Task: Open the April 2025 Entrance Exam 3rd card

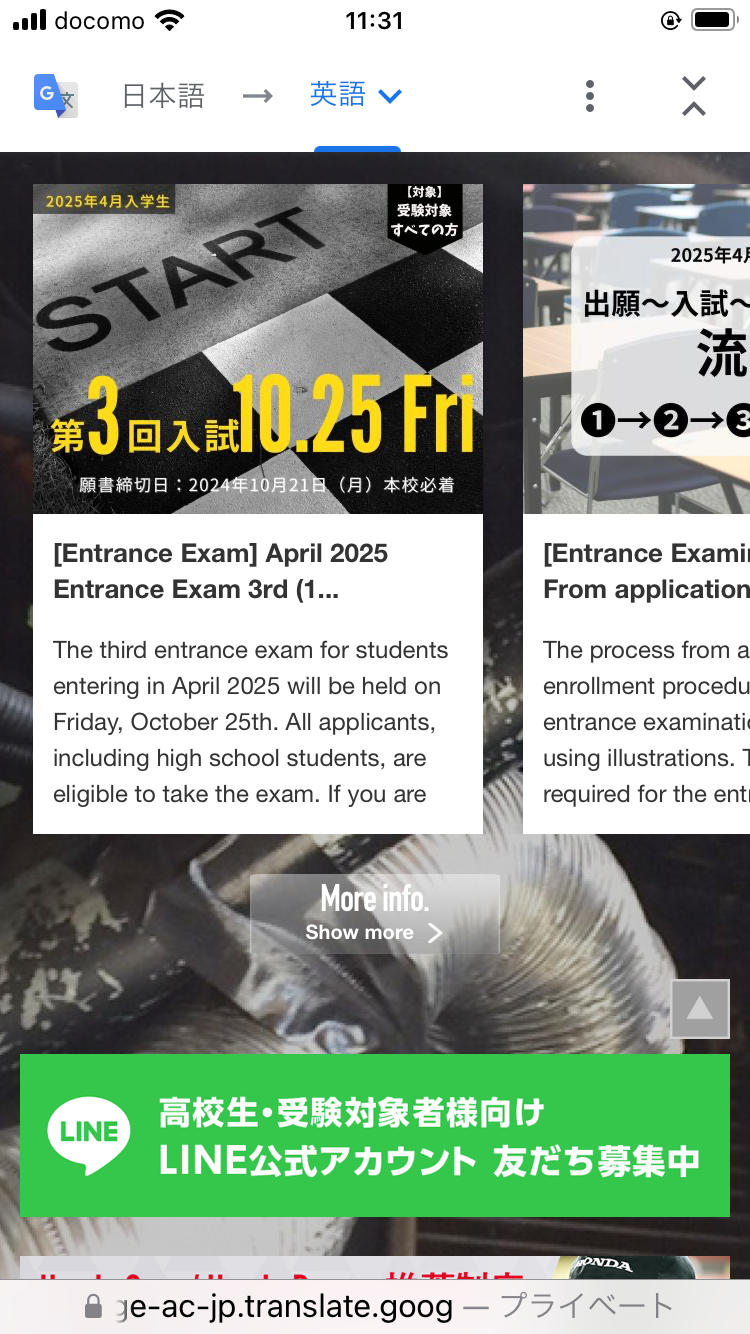Action: [258, 508]
